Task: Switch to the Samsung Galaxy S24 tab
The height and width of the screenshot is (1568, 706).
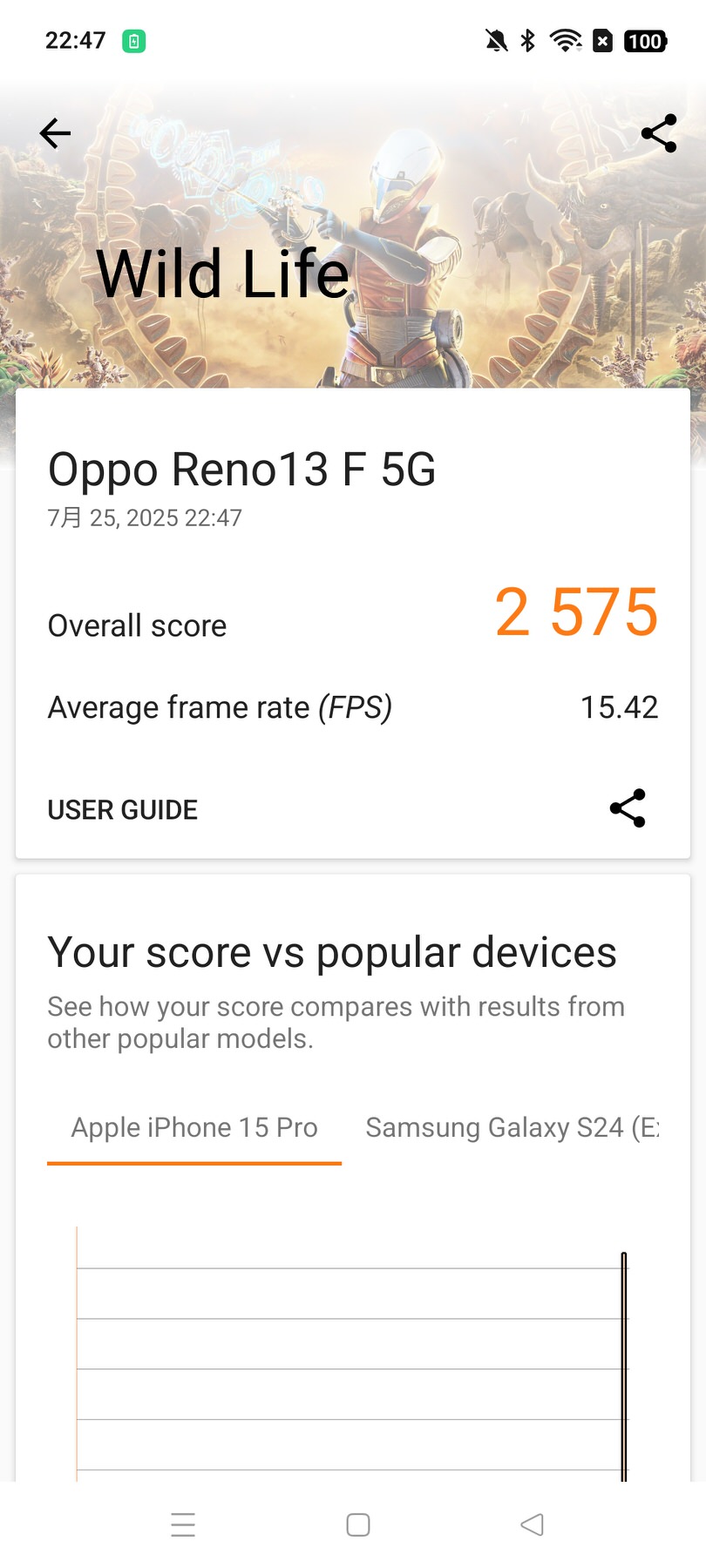Action: tap(512, 1127)
